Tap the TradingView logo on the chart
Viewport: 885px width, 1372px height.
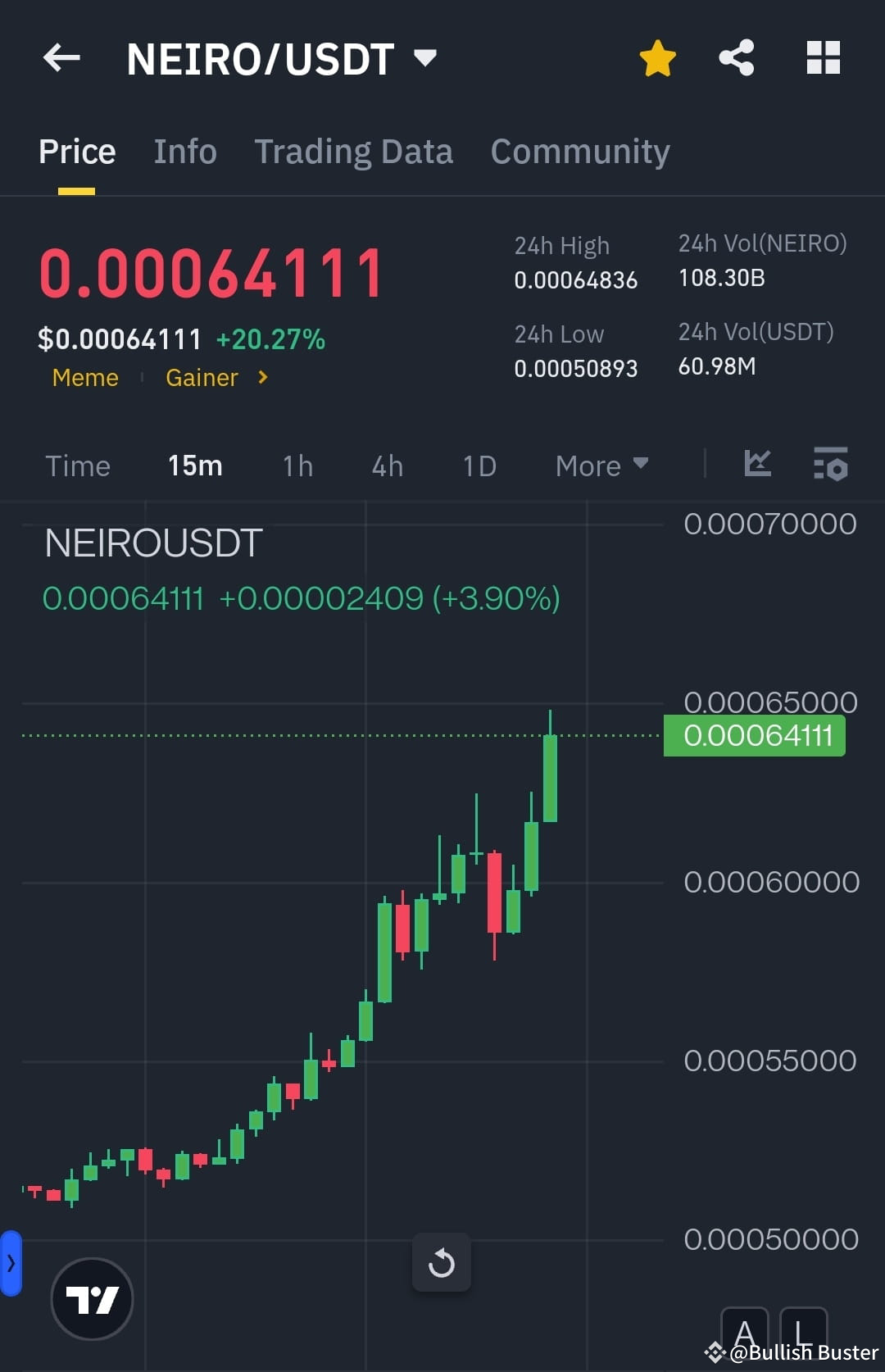point(92,1297)
